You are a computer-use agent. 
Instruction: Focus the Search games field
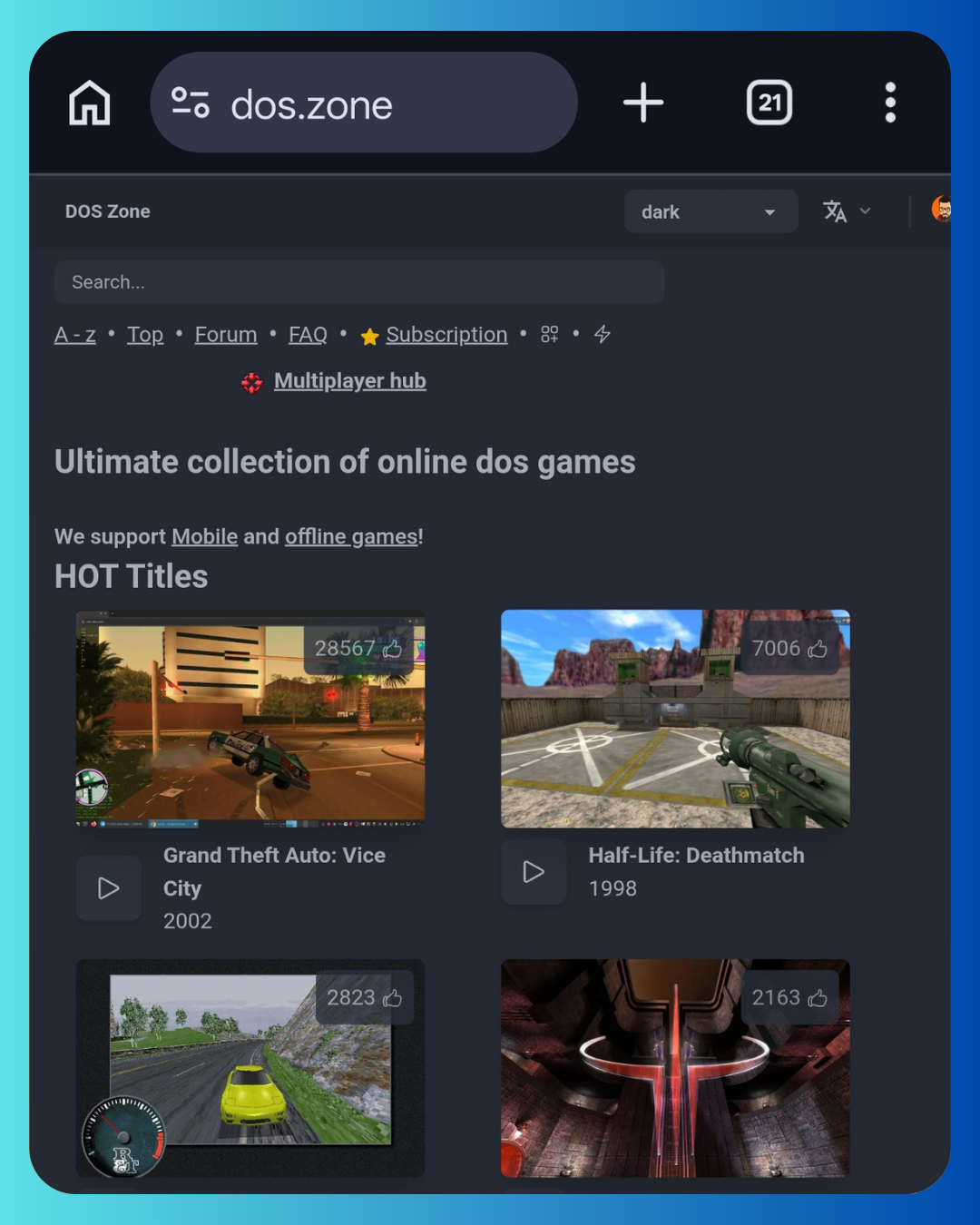(x=358, y=282)
